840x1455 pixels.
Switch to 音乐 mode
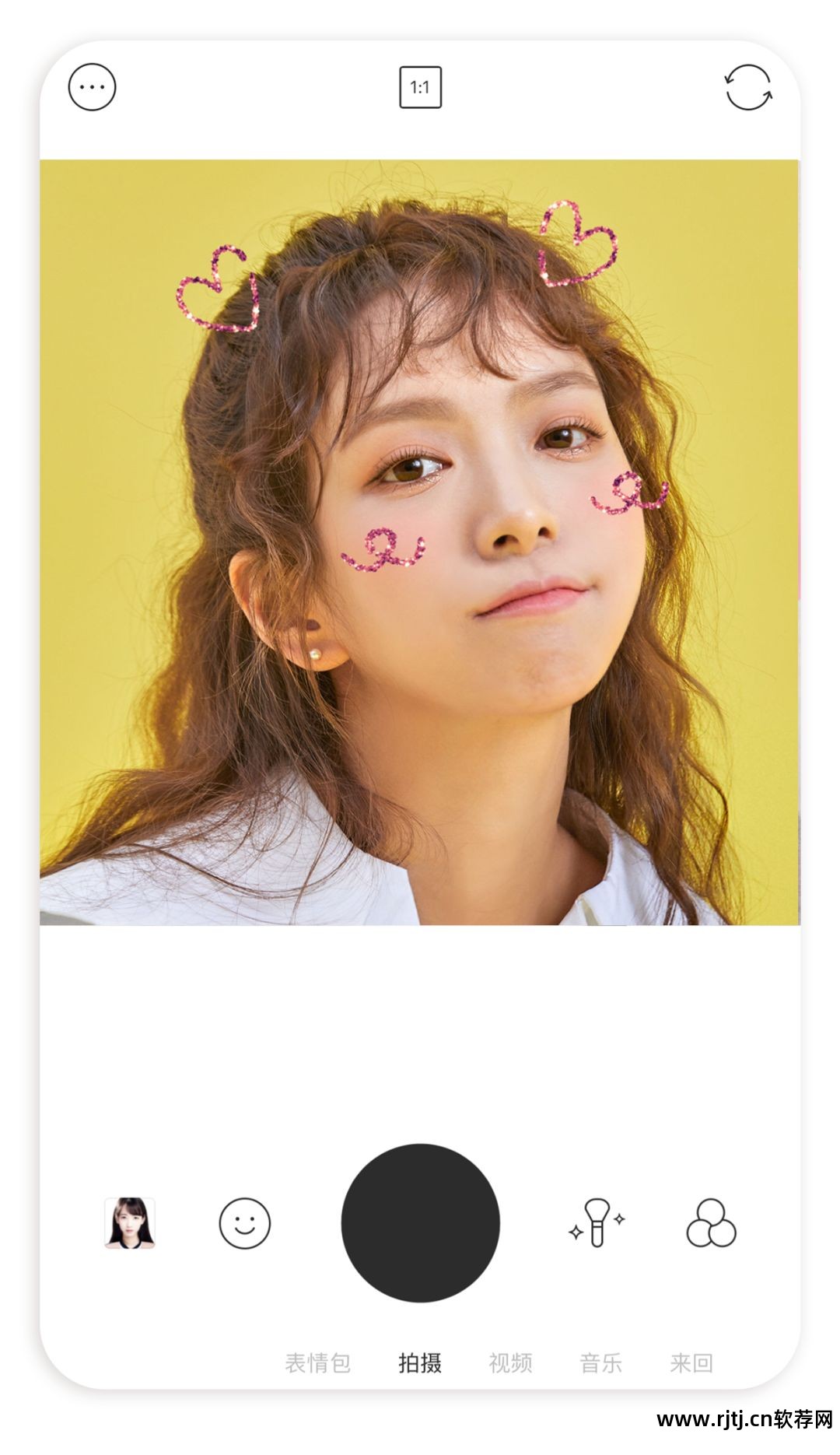600,1363
